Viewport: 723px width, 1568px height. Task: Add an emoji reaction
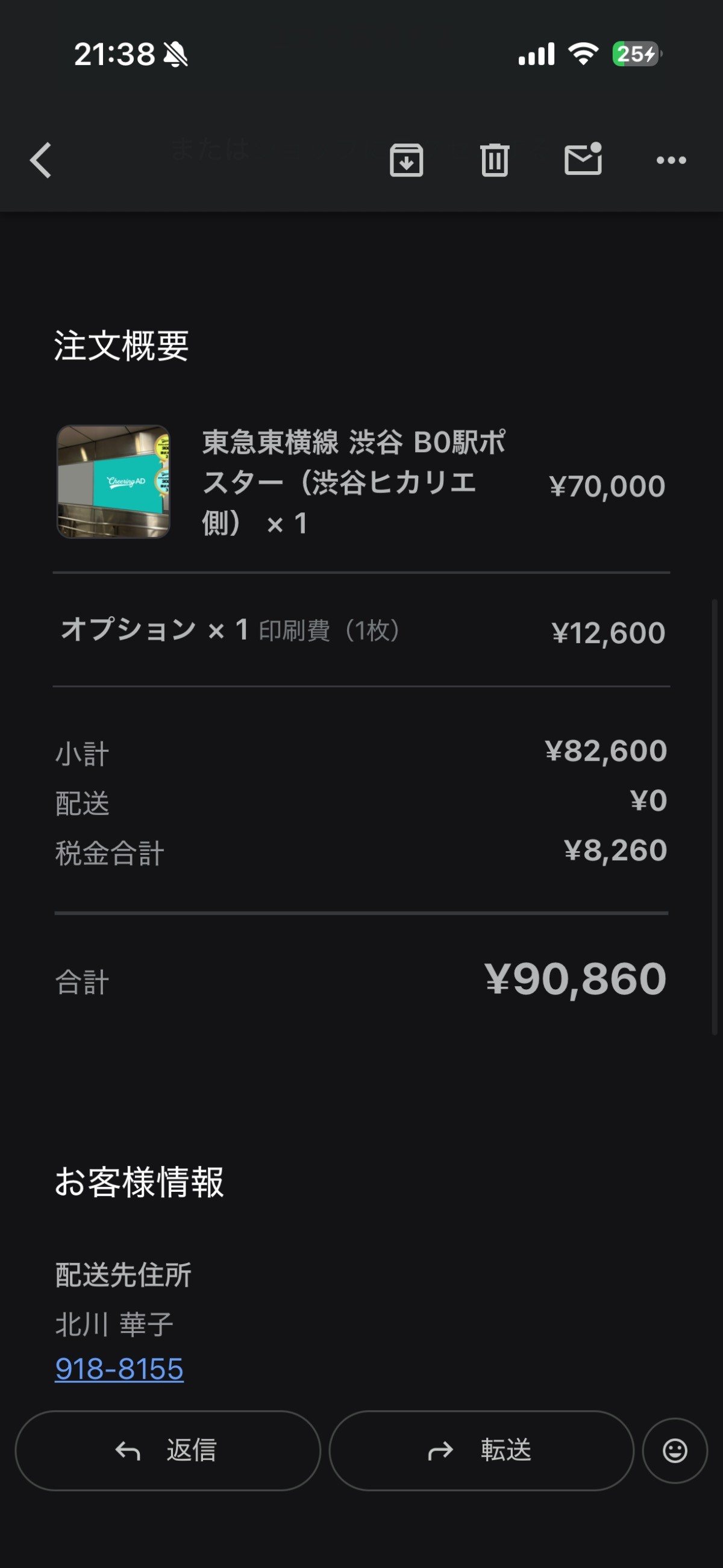tap(675, 1450)
